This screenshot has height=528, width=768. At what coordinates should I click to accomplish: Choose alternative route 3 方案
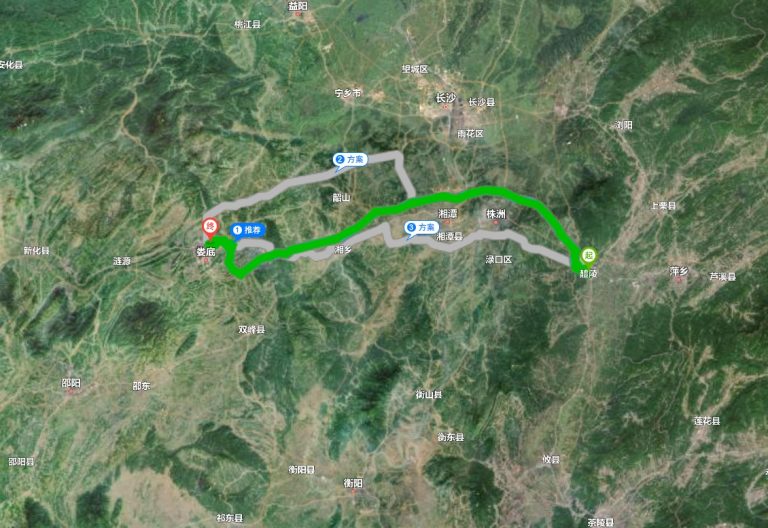(421, 228)
